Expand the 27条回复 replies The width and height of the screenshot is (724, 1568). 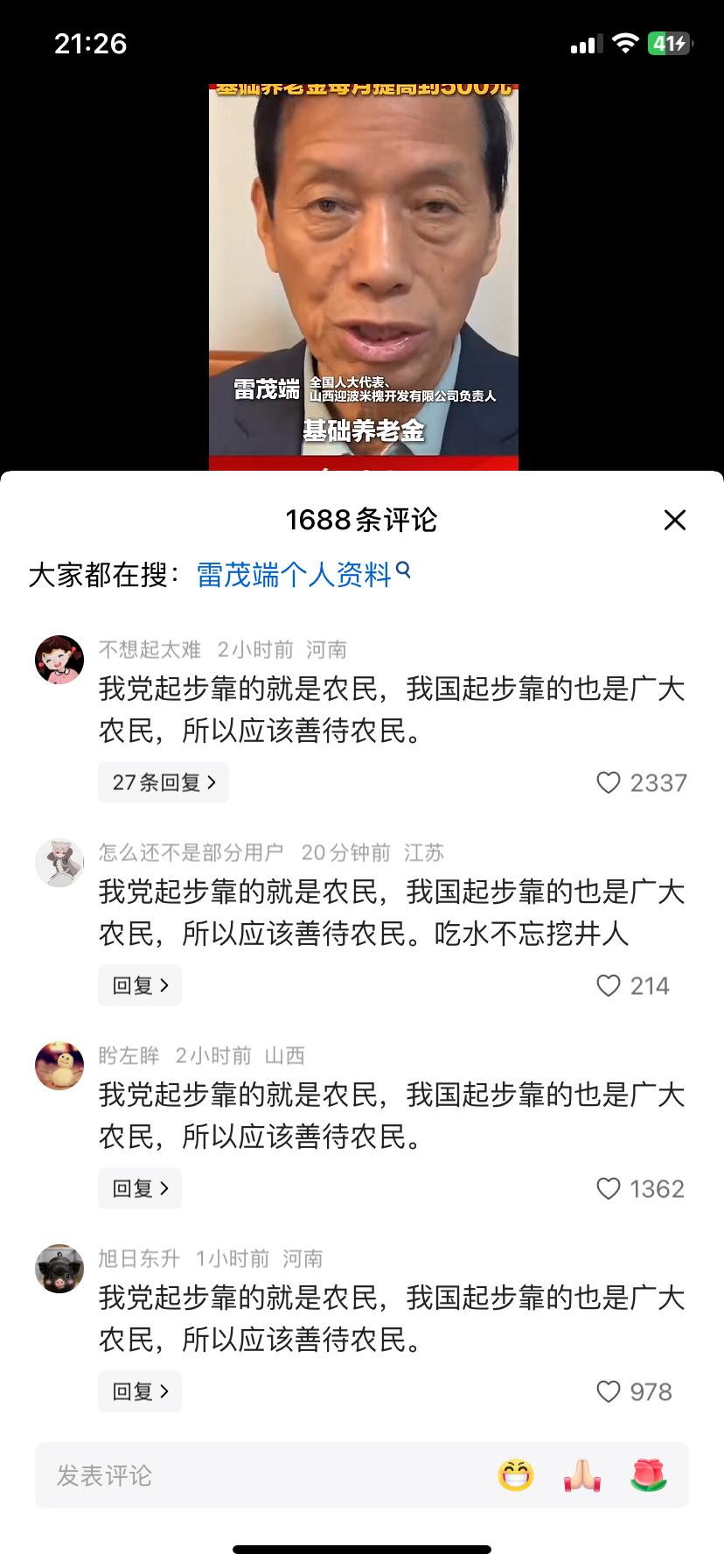point(163,782)
